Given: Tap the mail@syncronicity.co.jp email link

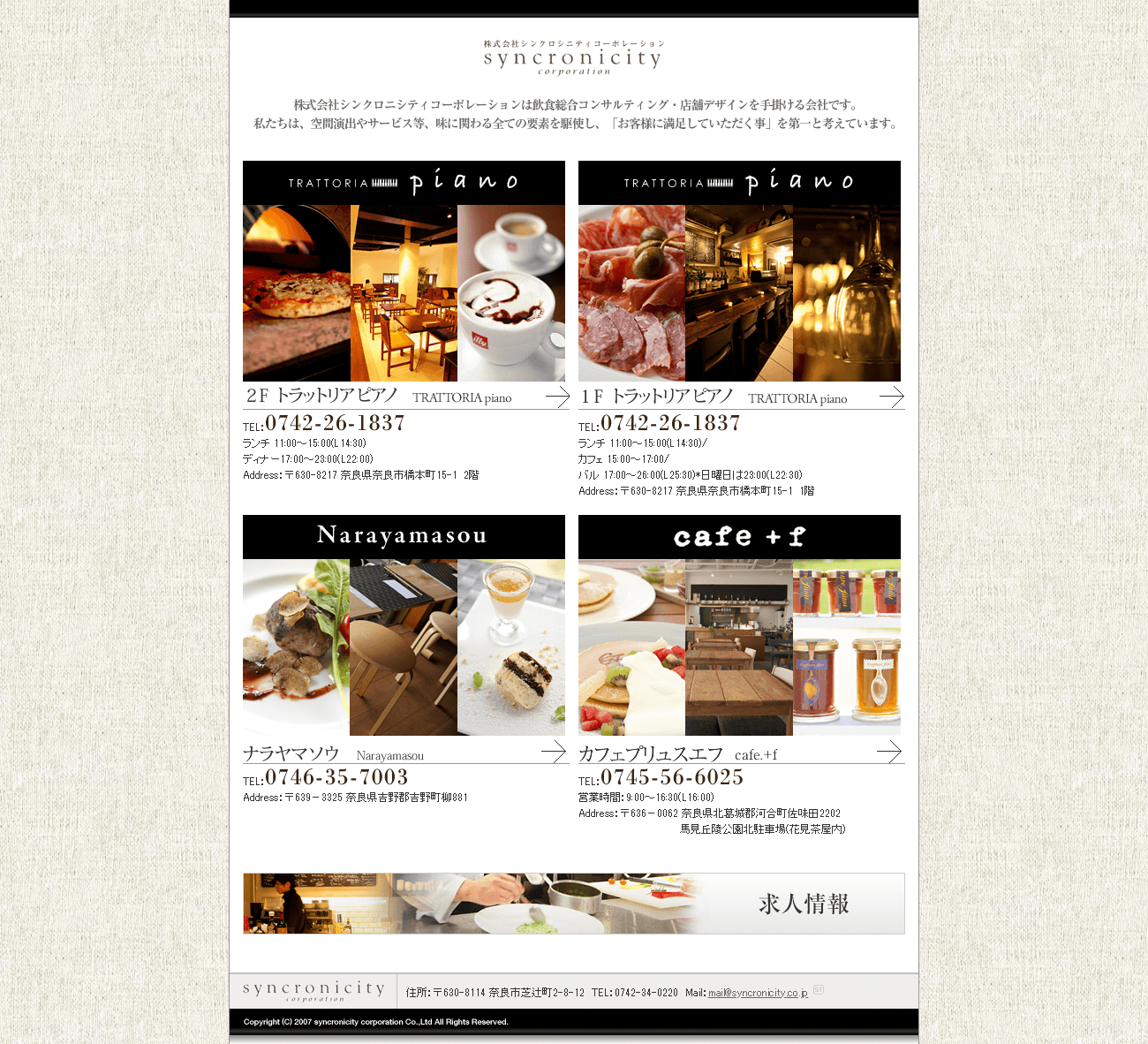Looking at the screenshot, I should coord(758,993).
